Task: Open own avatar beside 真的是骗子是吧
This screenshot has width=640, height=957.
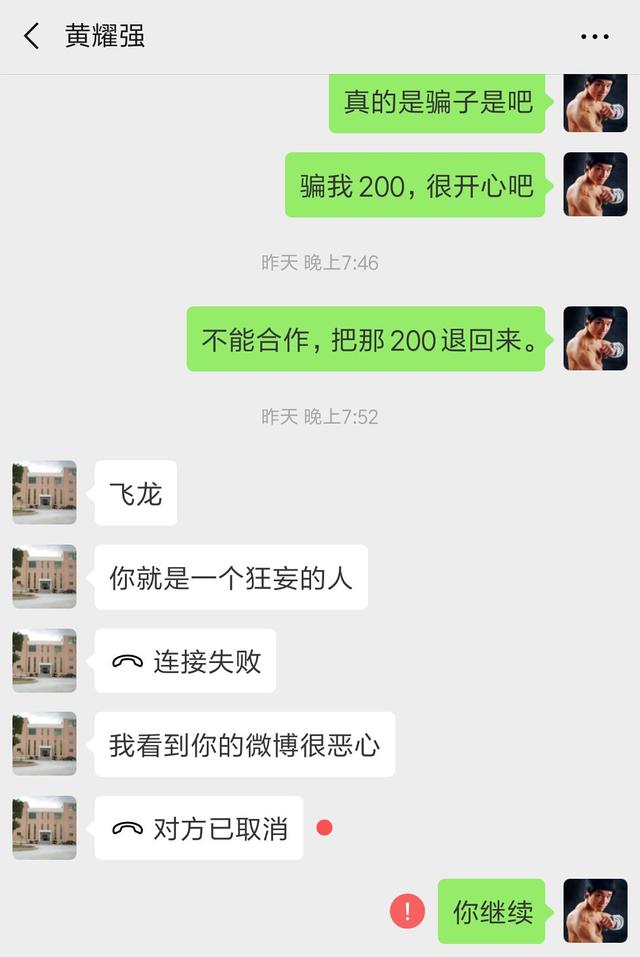Action: (595, 102)
